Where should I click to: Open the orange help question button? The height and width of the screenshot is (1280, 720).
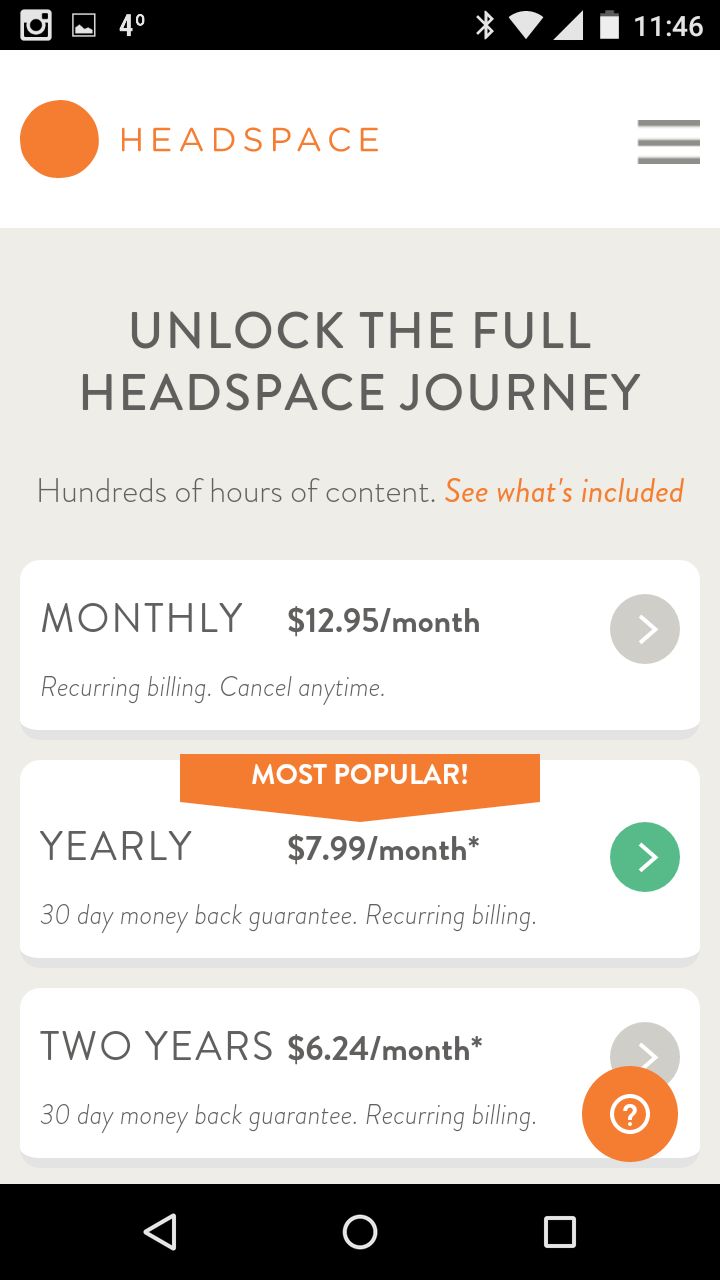(630, 1114)
